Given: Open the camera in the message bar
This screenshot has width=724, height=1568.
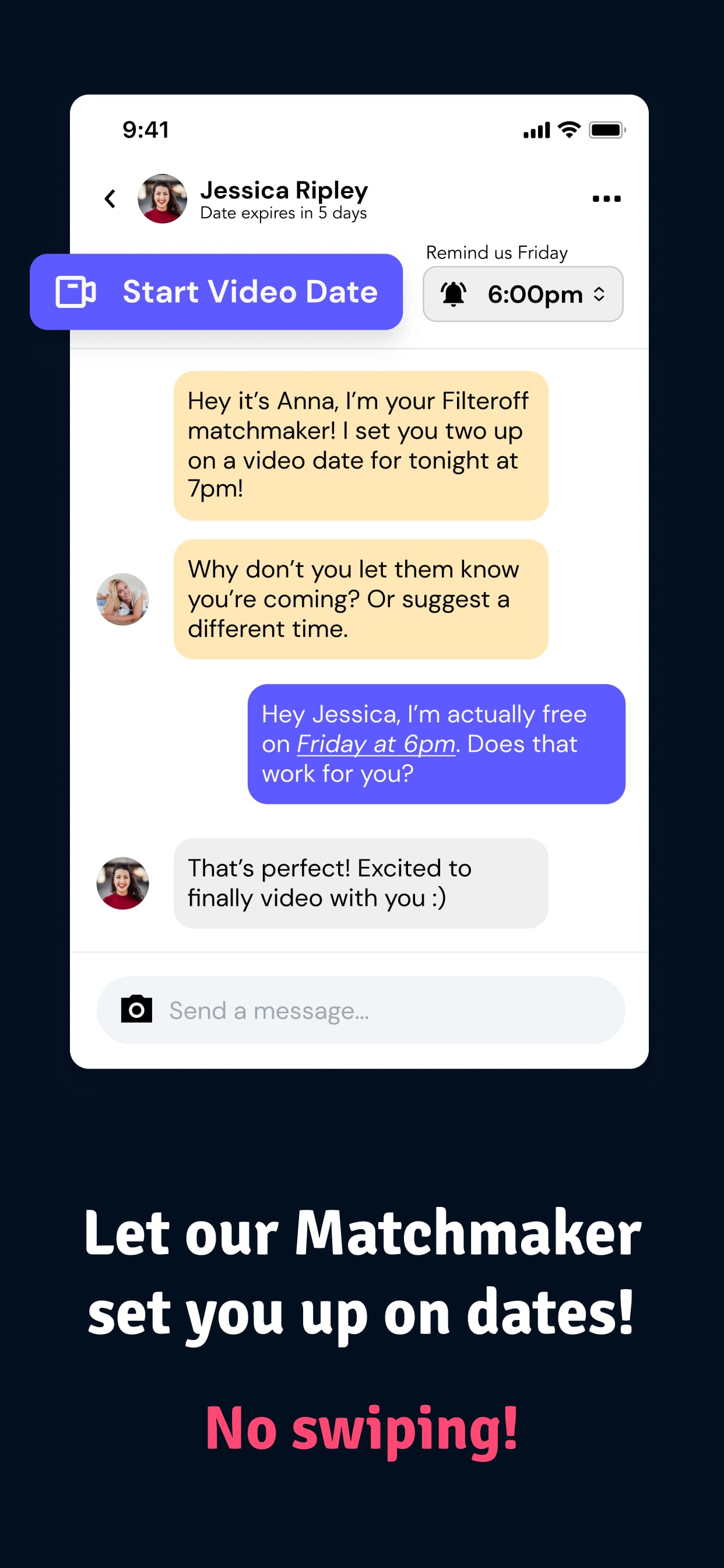Looking at the screenshot, I should pos(136,1010).
